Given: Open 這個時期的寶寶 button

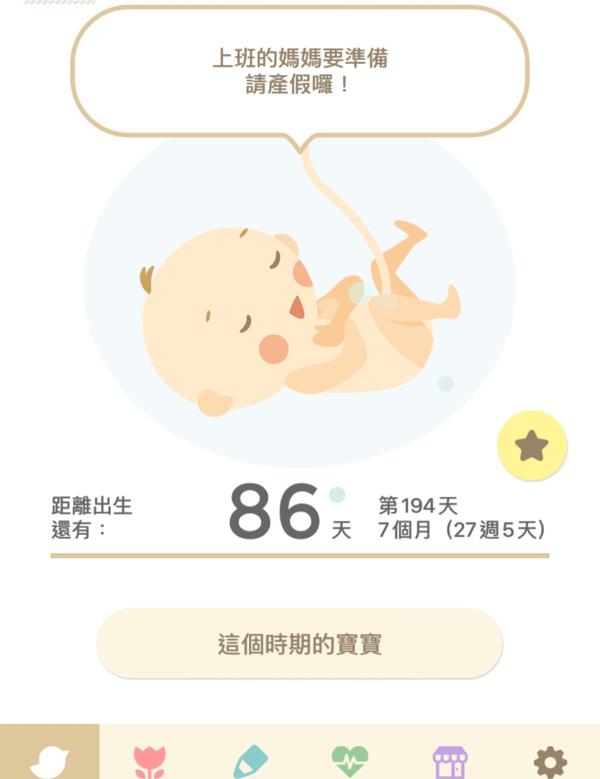Looking at the screenshot, I should [x=300, y=643].
